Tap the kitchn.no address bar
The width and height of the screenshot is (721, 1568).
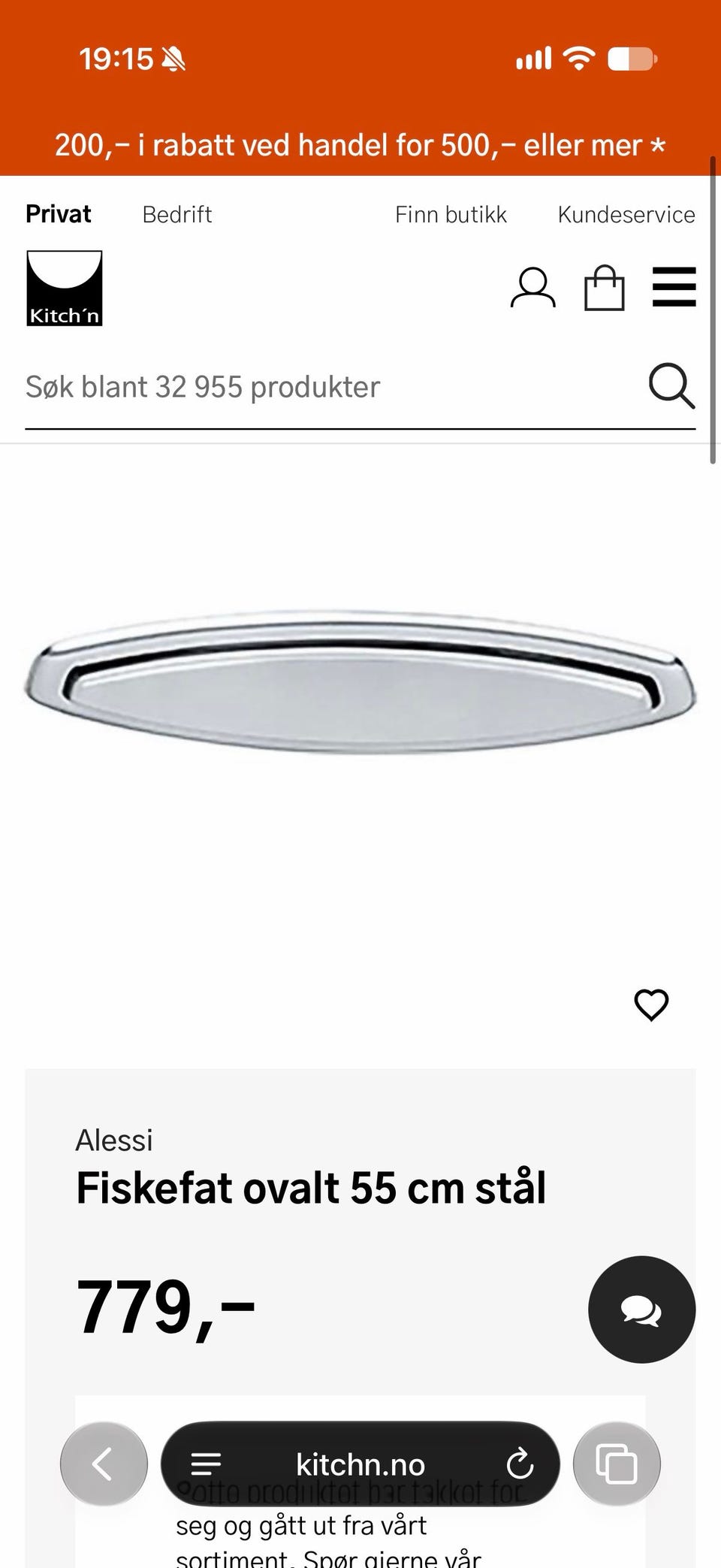360,1464
